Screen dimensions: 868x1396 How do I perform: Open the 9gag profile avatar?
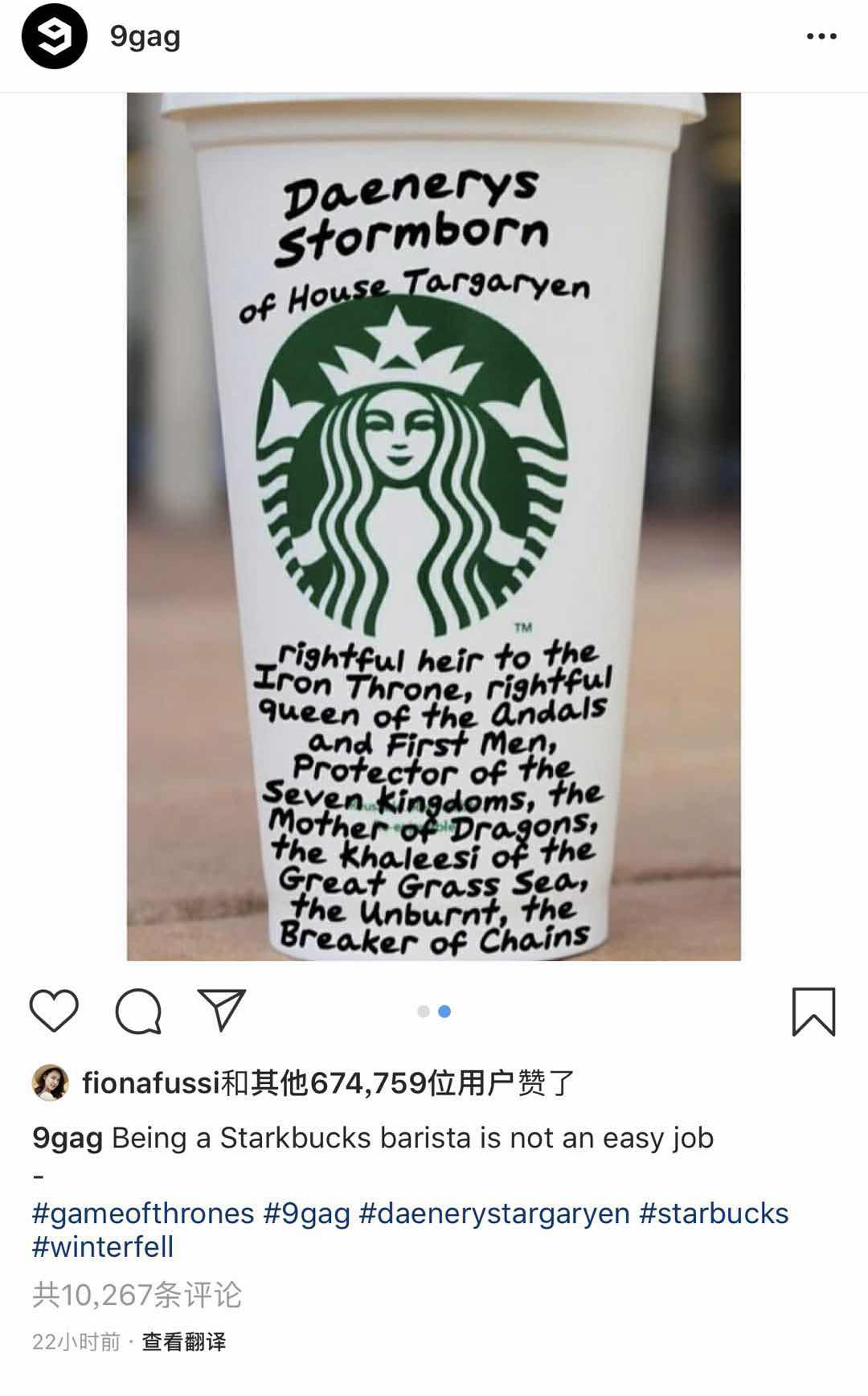pos(54,36)
